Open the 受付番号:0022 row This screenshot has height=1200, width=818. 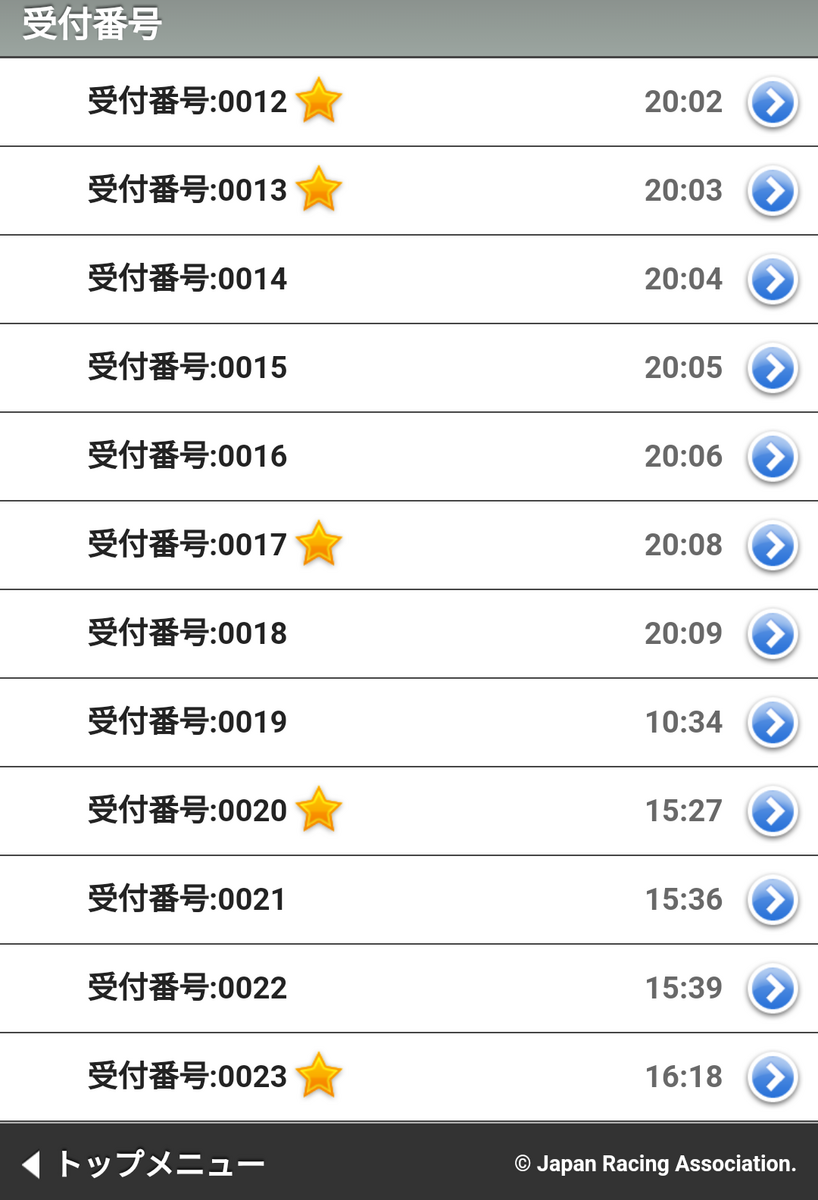point(408,988)
